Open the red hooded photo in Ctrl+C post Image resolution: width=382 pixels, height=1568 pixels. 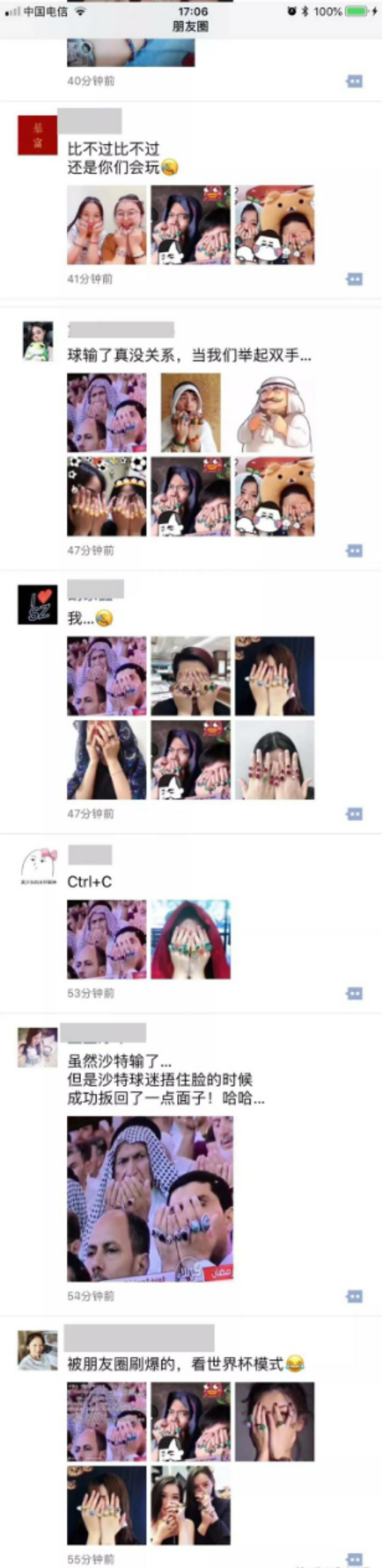[x=190, y=939]
